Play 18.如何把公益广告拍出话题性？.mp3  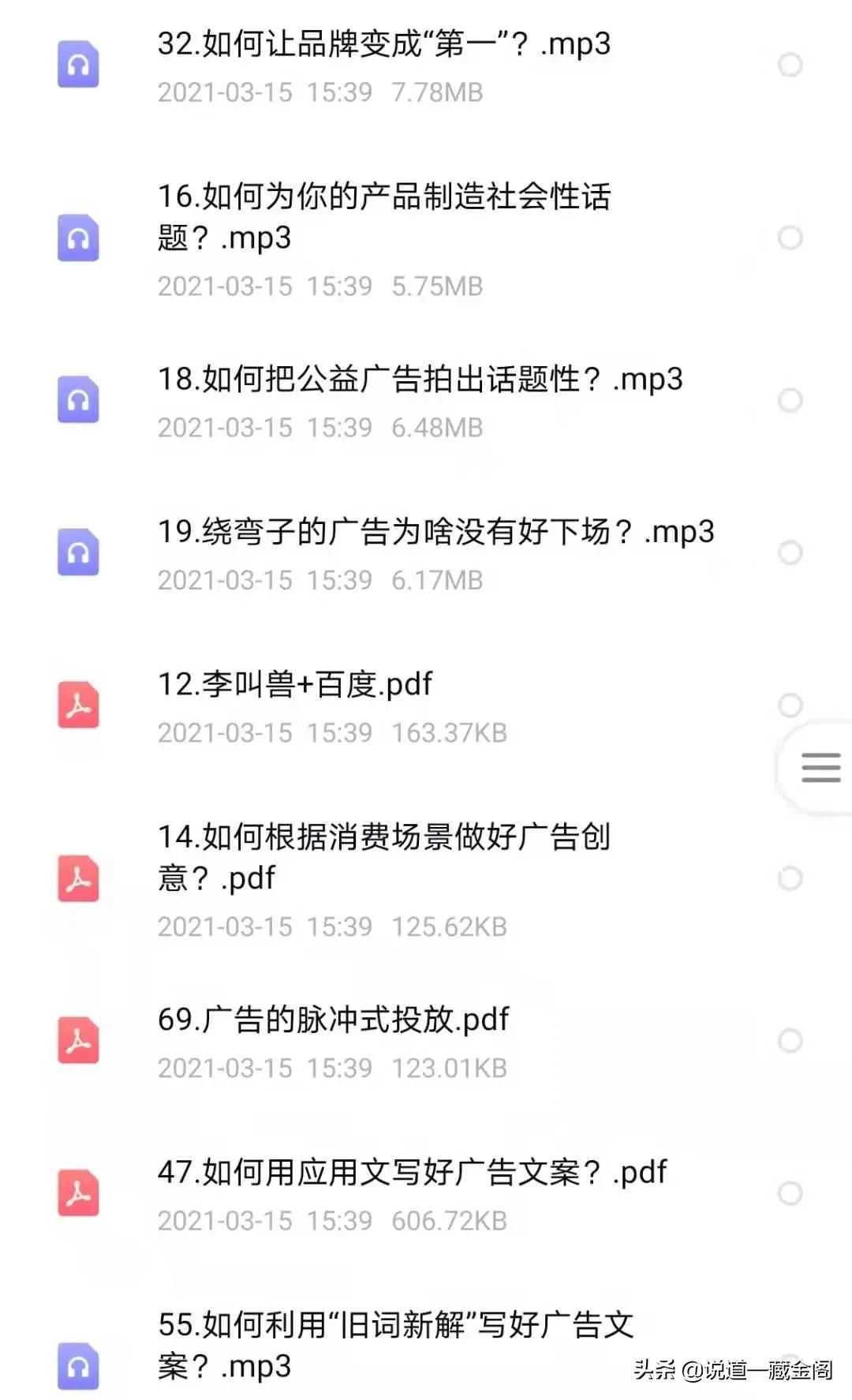(x=420, y=380)
